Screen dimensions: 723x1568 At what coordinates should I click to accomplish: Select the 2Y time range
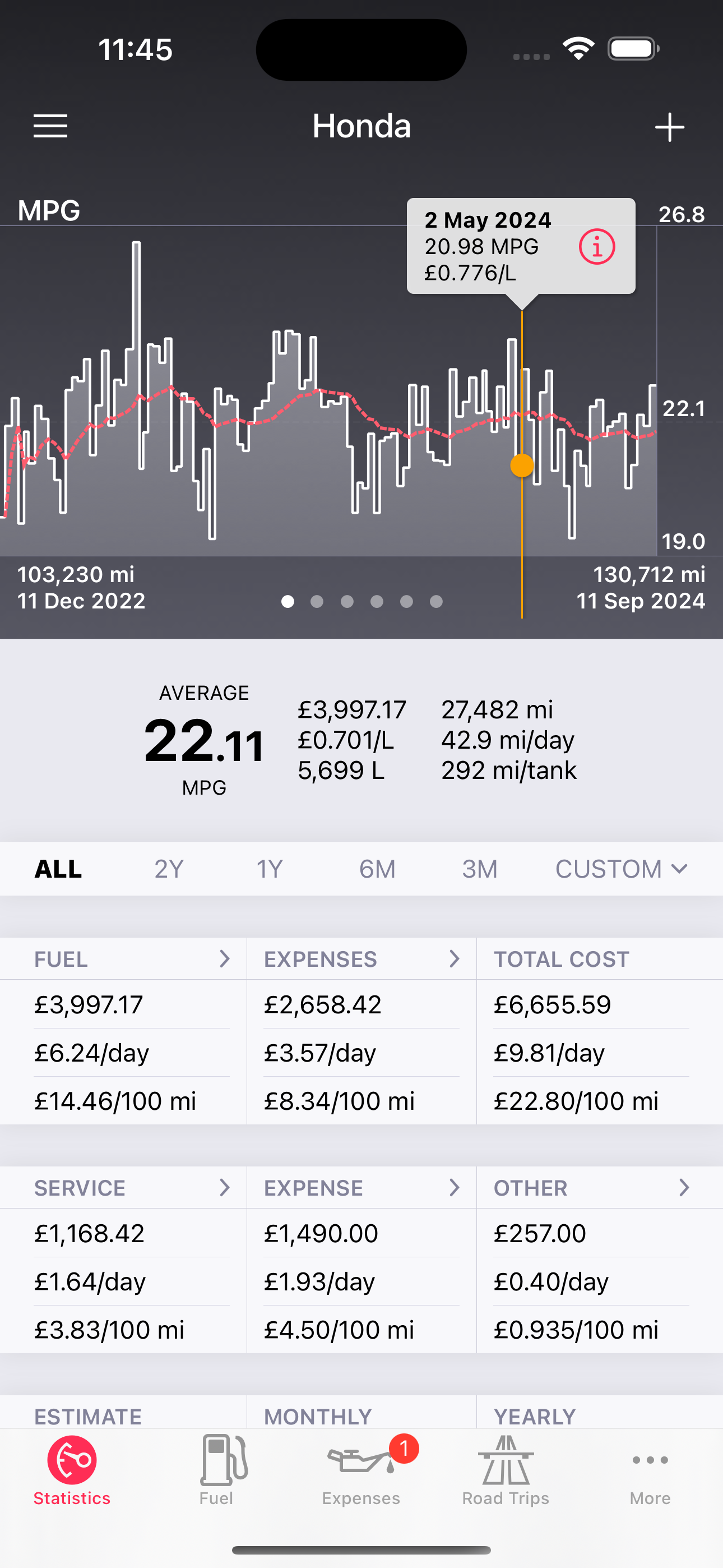coord(169,869)
